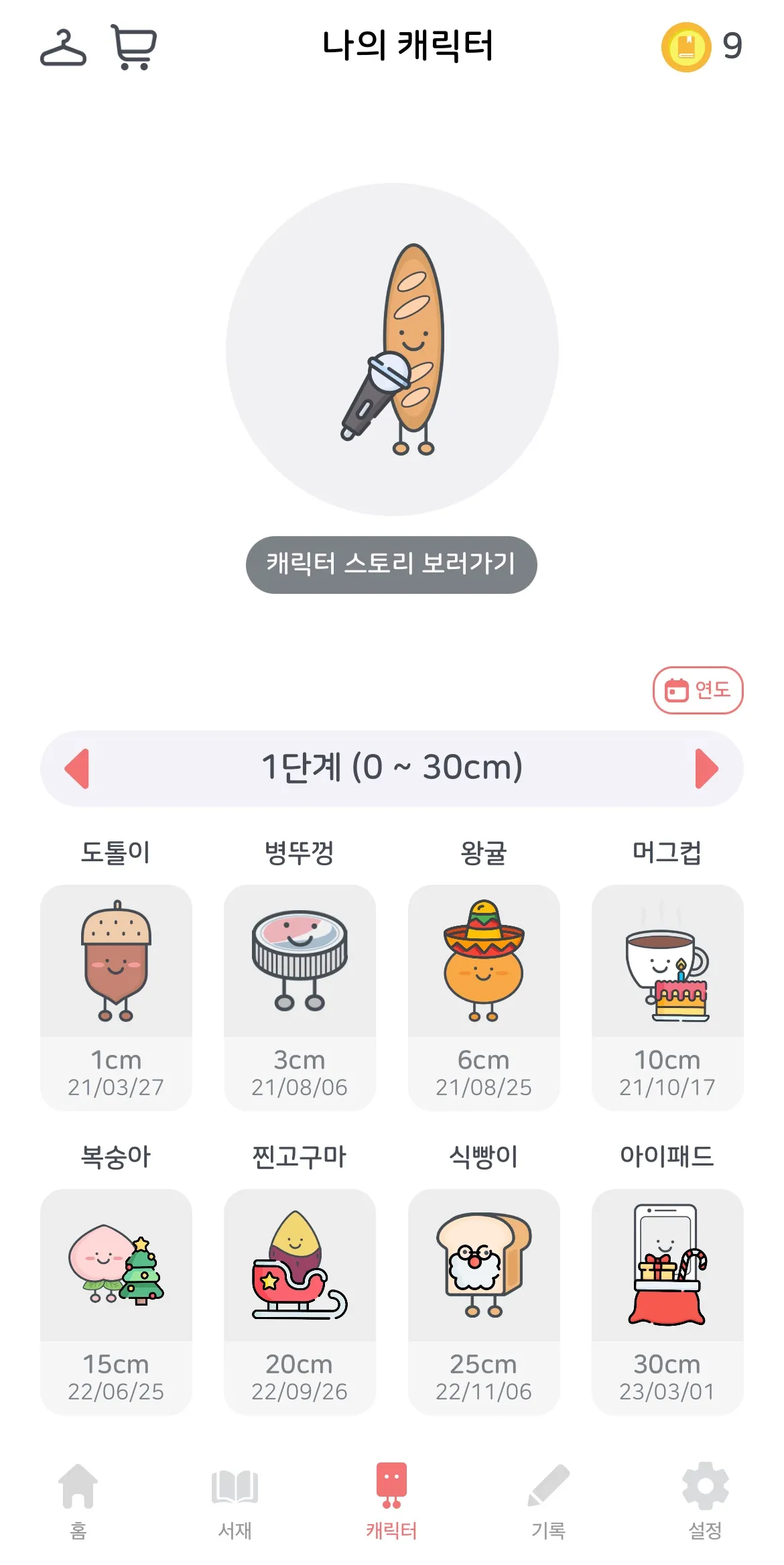Open the wardrobe hanger icon
Image resolution: width=784 pixels, height=1565 pixels.
tap(64, 48)
